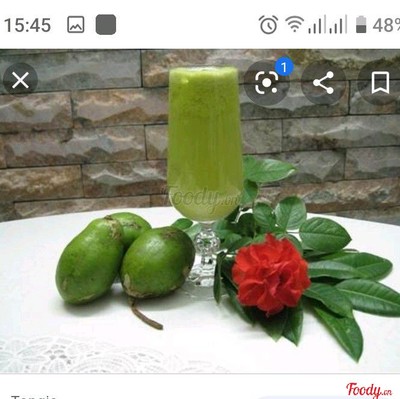Image resolution: width=400 pixels, height=399 pixels.
Task: Close the image viewer
Action: 20,81
